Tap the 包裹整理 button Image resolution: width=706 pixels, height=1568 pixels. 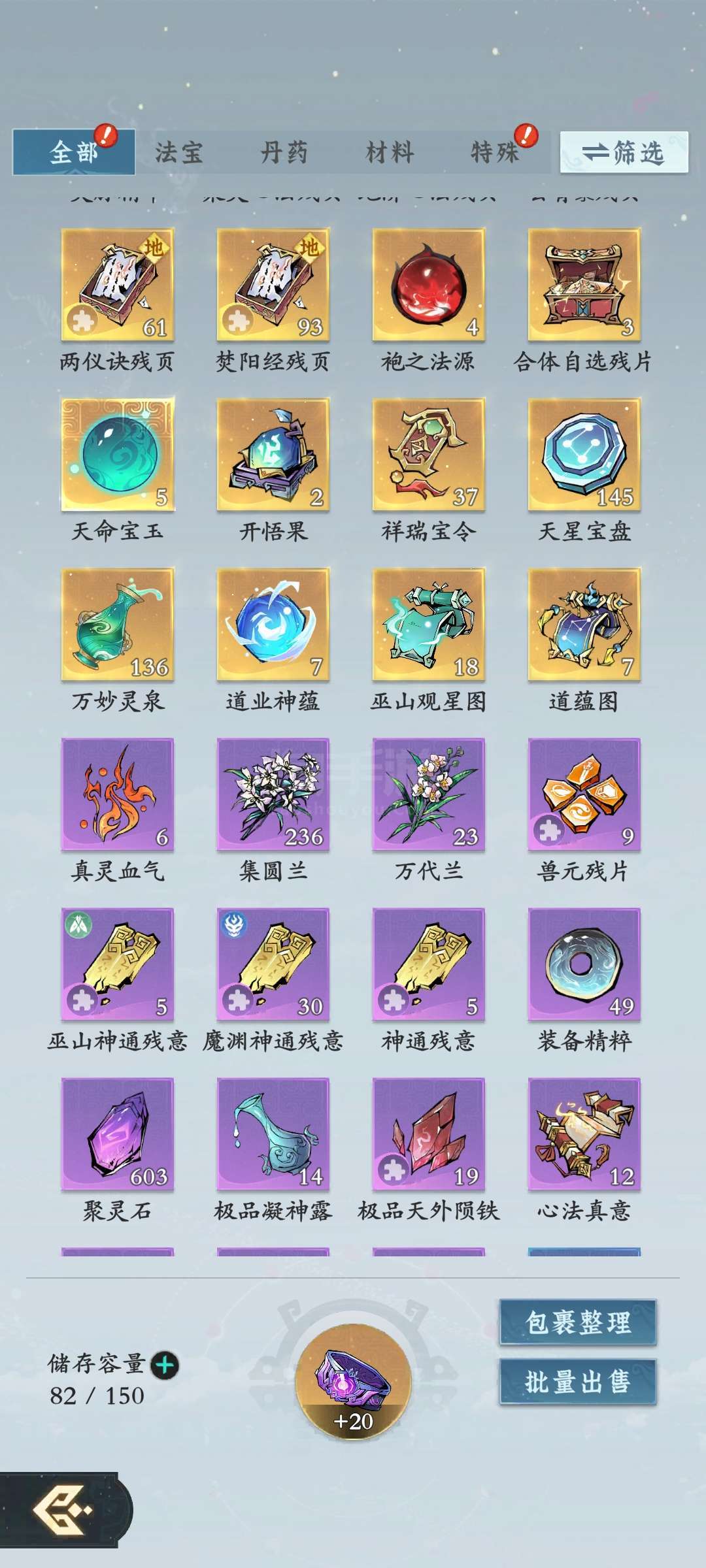coord(578,1322)
